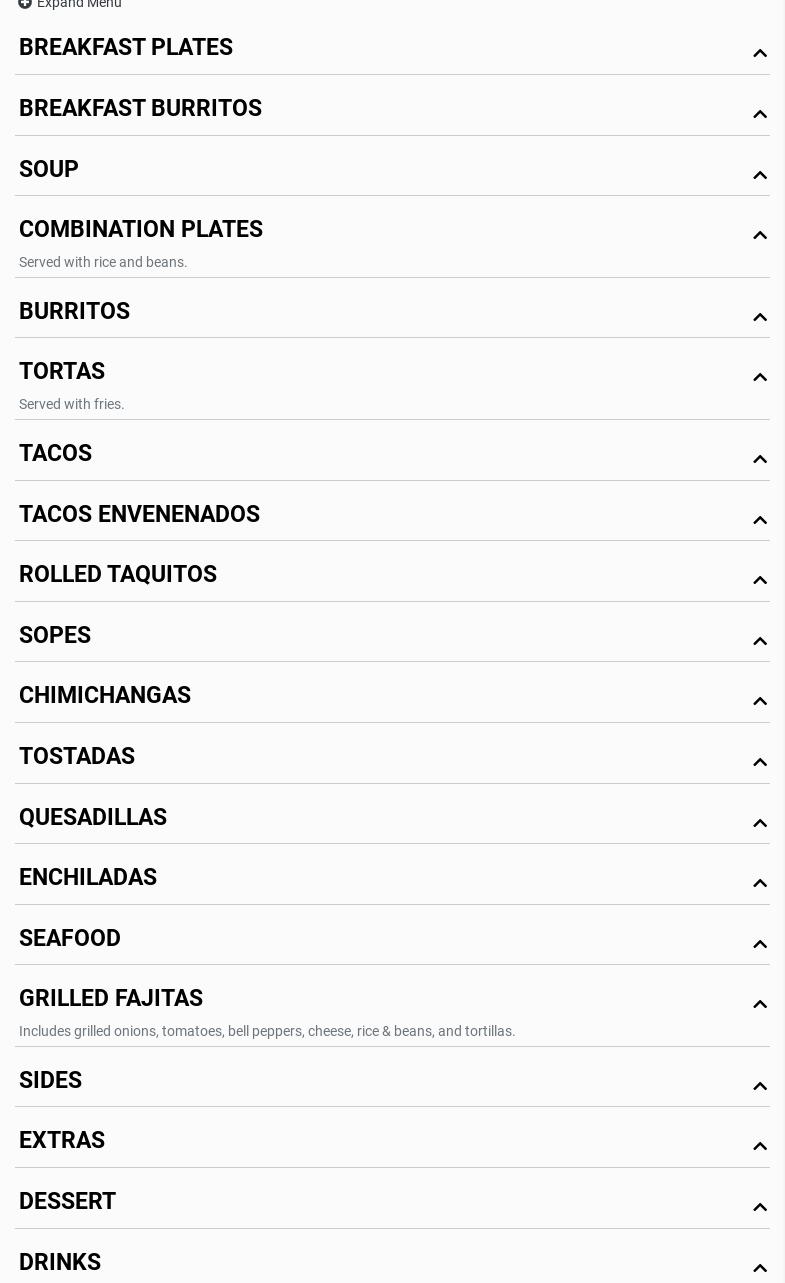Show Grilled Fajitas items
785x1283 pixels.
click(111, 999)
